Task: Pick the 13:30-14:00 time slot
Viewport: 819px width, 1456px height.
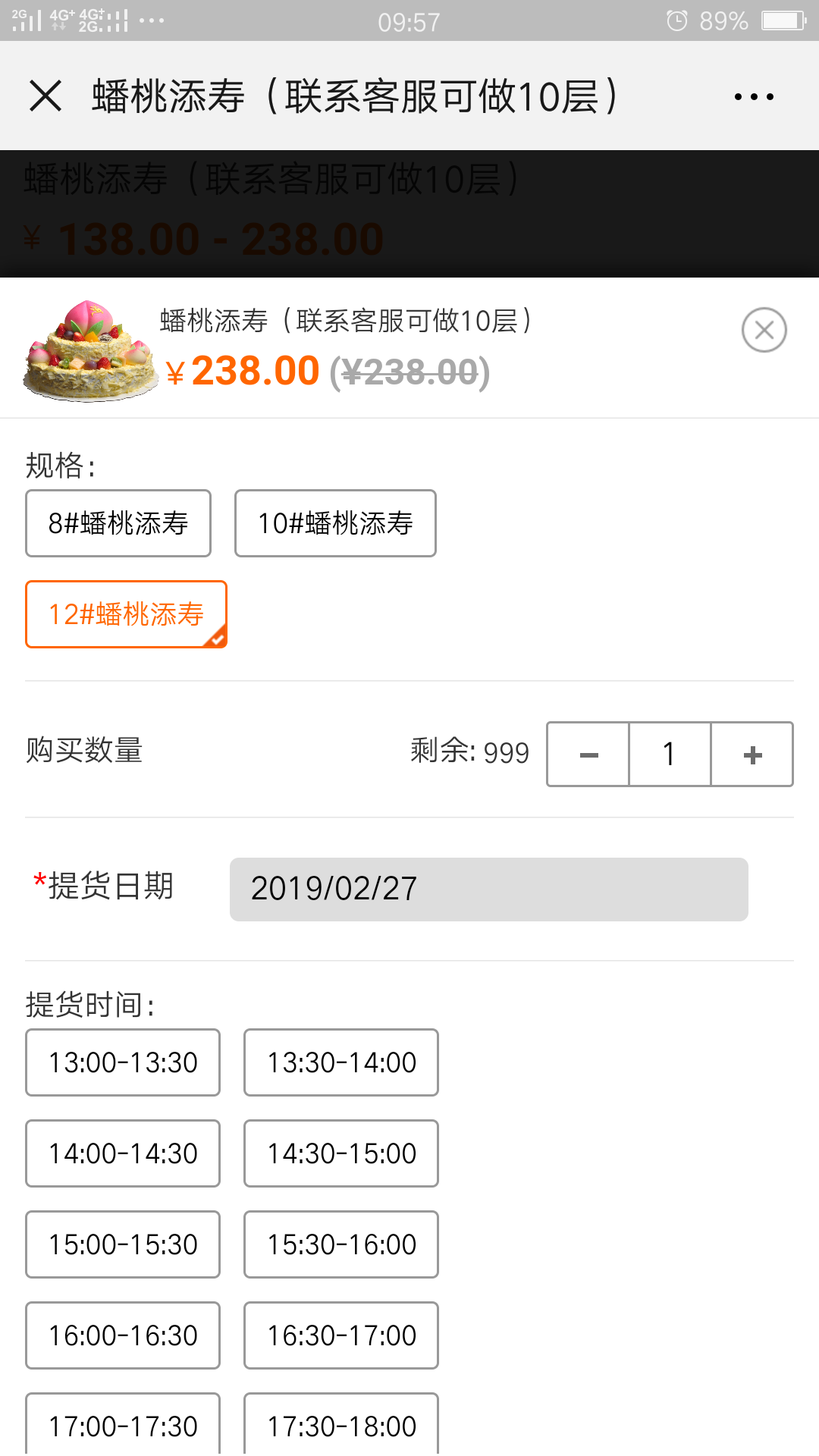Action: point(341,1062)
